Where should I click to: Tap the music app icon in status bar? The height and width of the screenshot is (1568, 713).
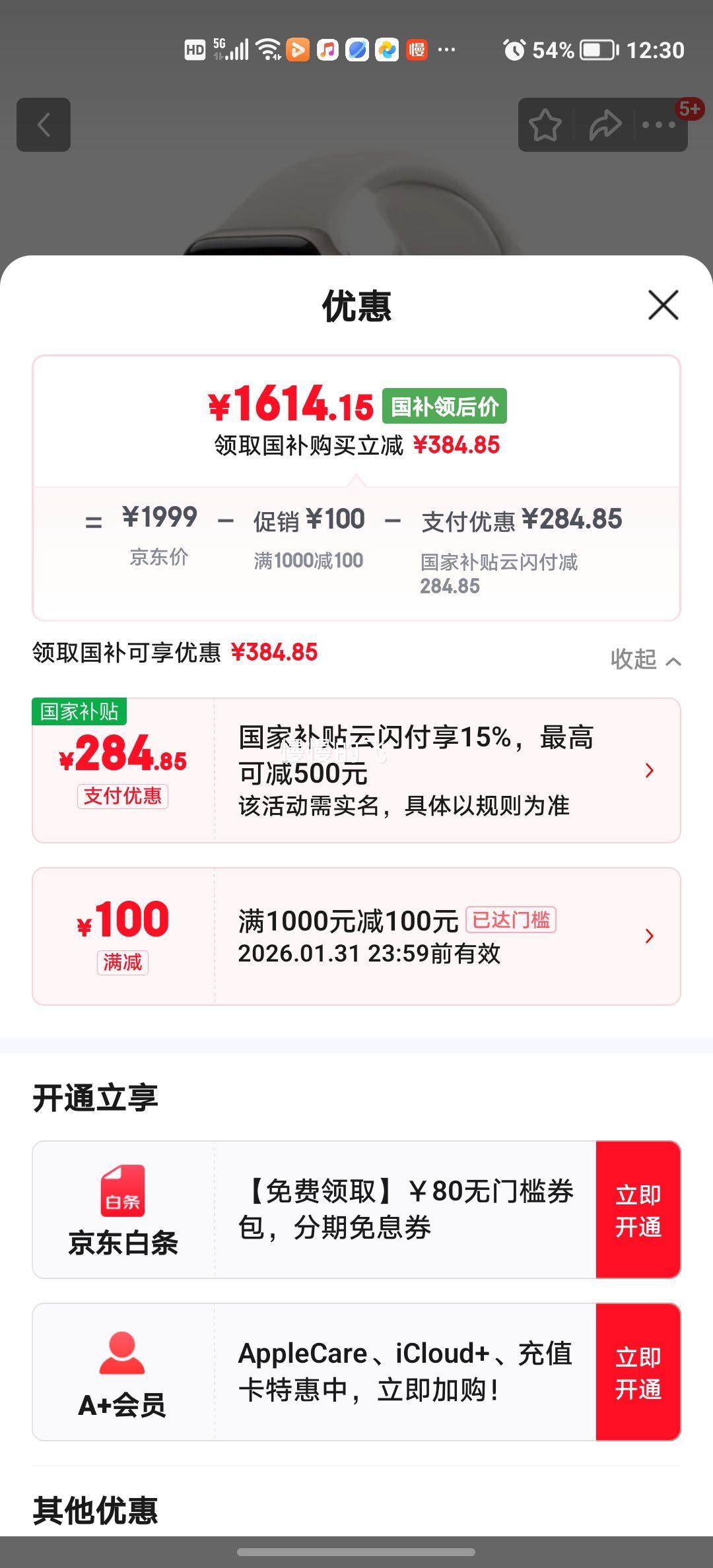[329, 49]
